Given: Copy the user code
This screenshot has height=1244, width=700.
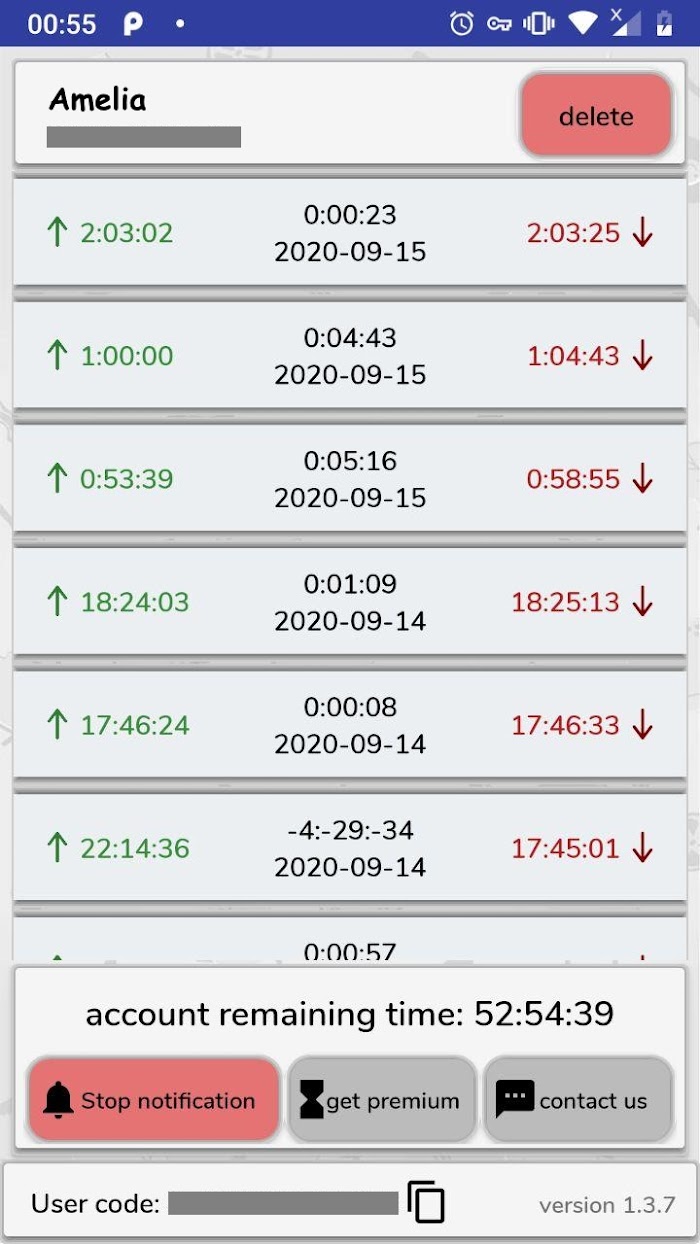Looking at the screenshot, I should [x=426, y=1202].
